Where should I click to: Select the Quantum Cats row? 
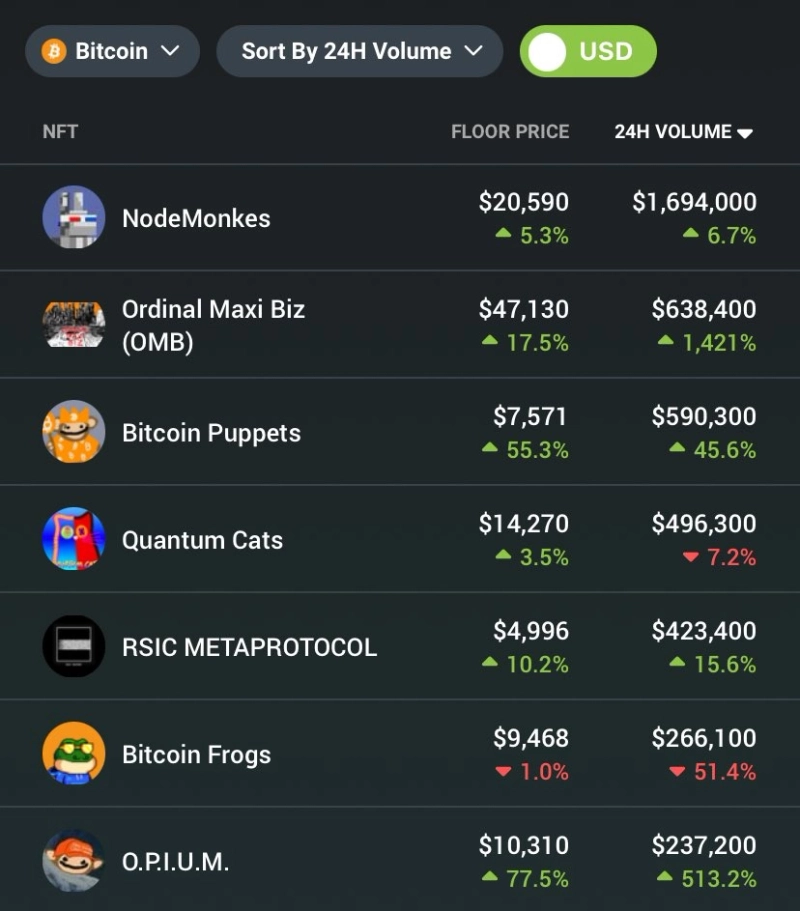(x=202, y=540)
